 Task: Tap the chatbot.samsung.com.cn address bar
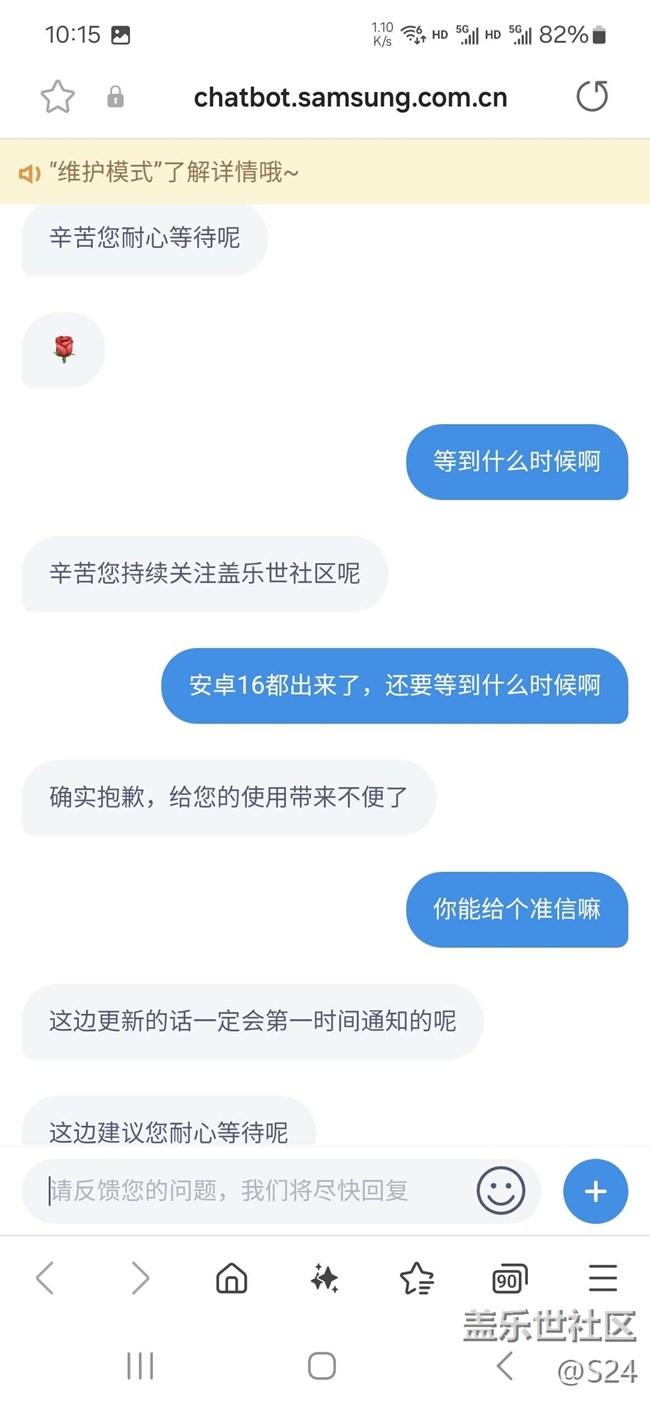(350, 97)
